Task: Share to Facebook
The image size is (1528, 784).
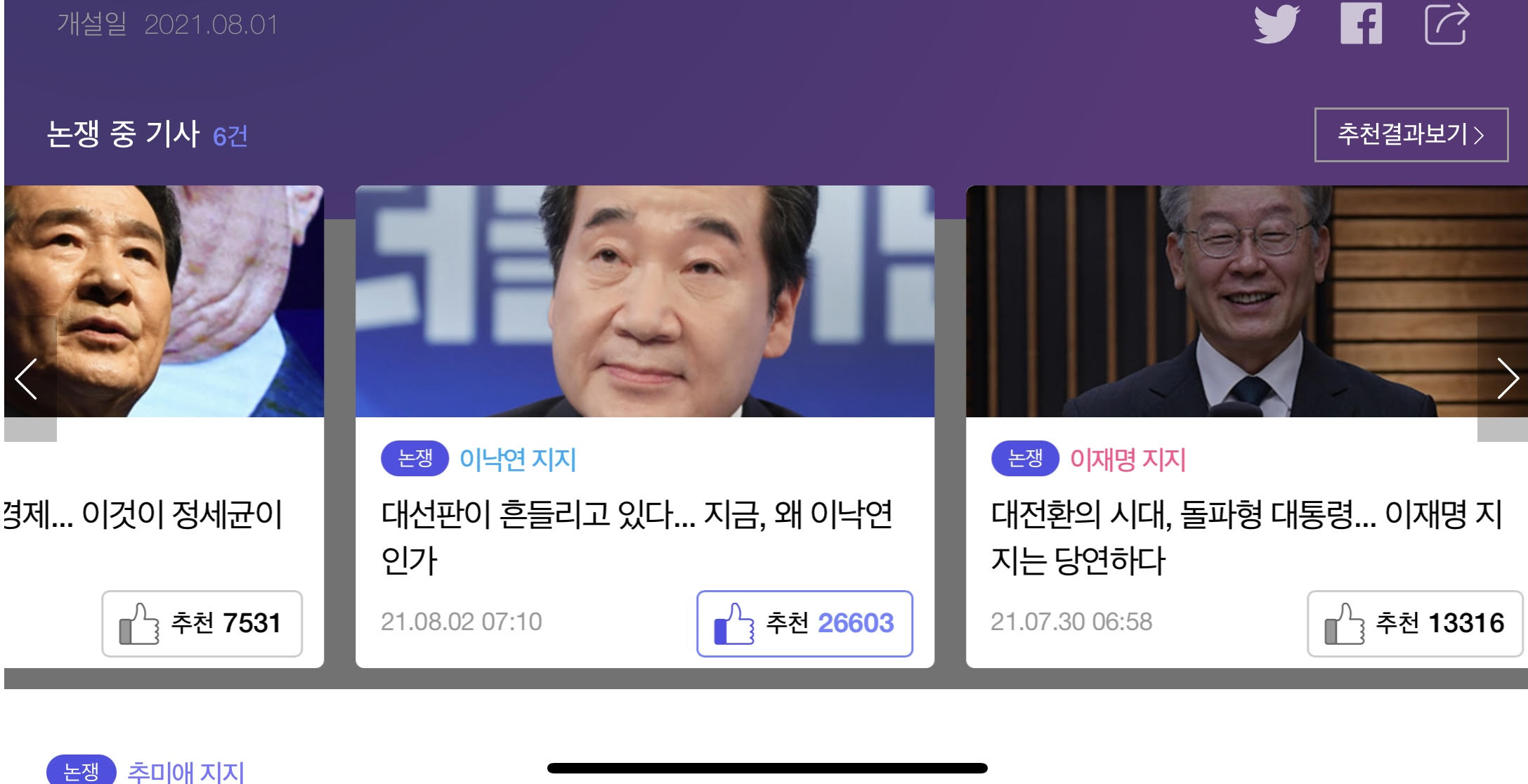Action: click(x=1361, y=25)
